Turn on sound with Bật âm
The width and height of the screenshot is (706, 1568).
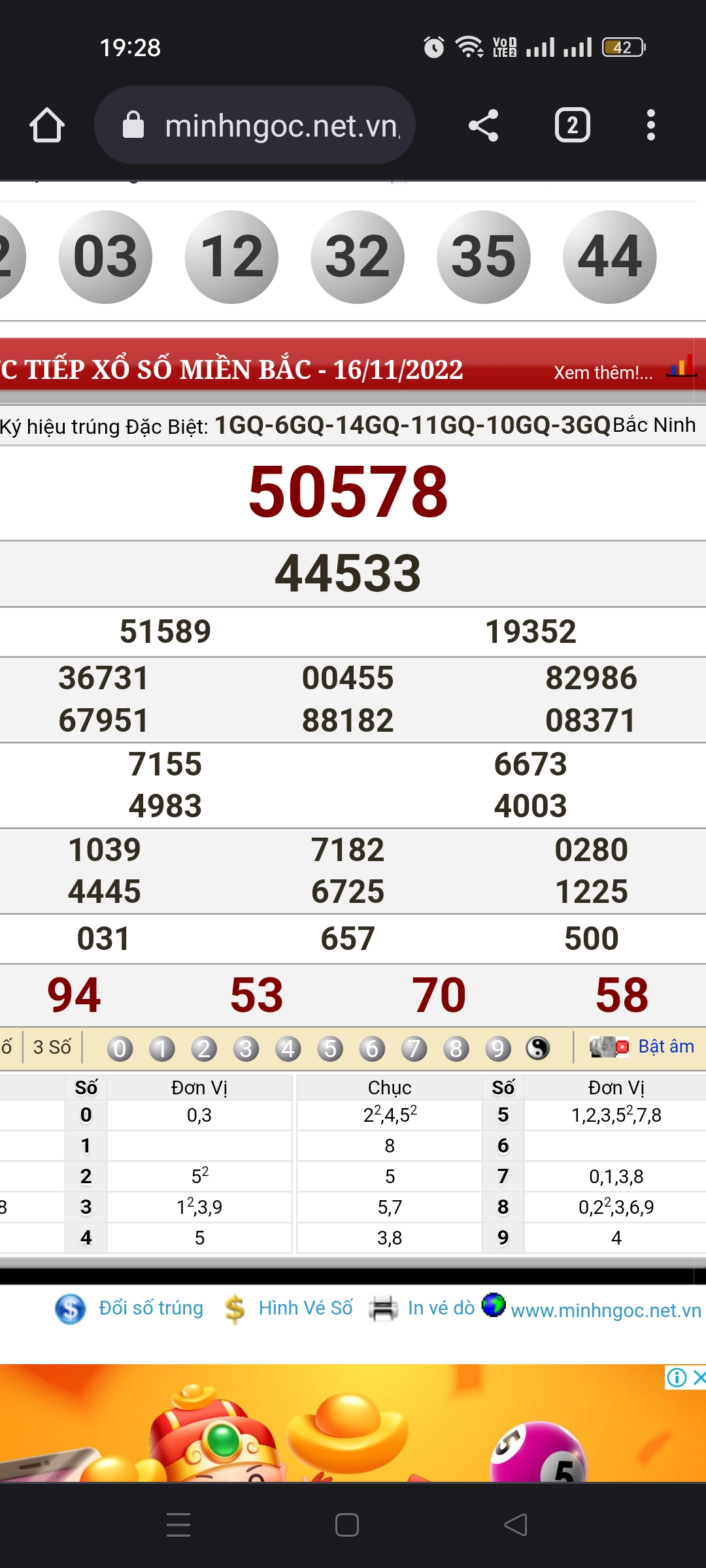coord(665,1047)
